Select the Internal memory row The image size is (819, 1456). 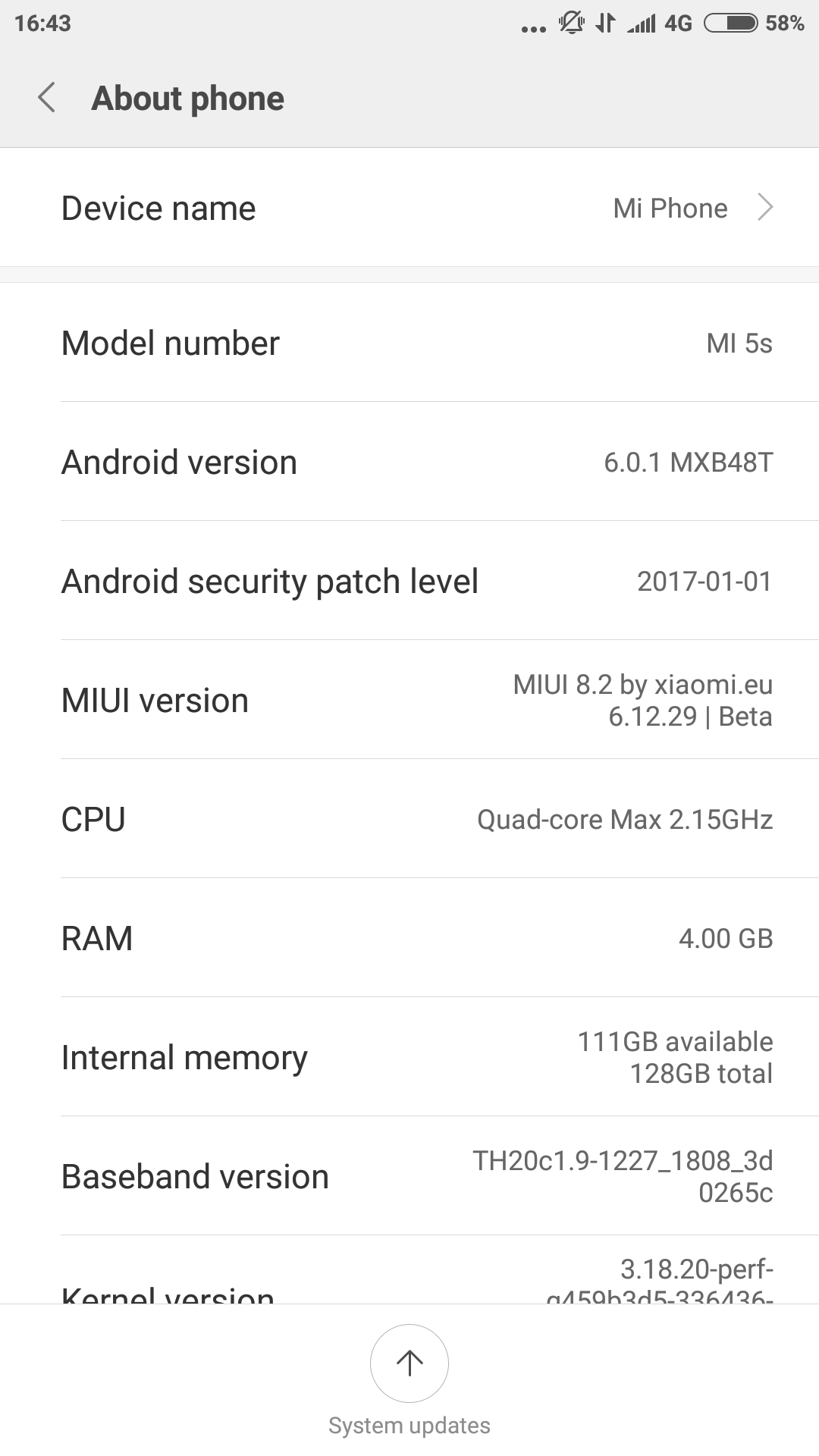(x=409, y=1057)
